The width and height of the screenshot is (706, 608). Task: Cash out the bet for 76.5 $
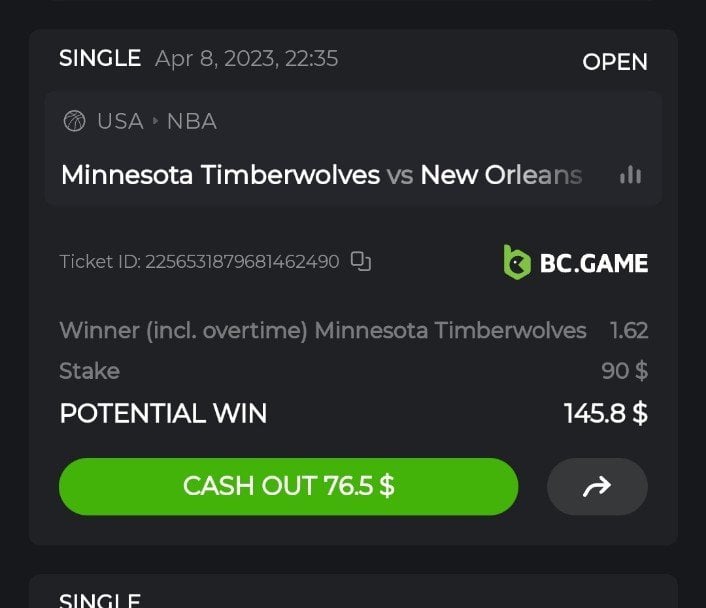[288, 486]
